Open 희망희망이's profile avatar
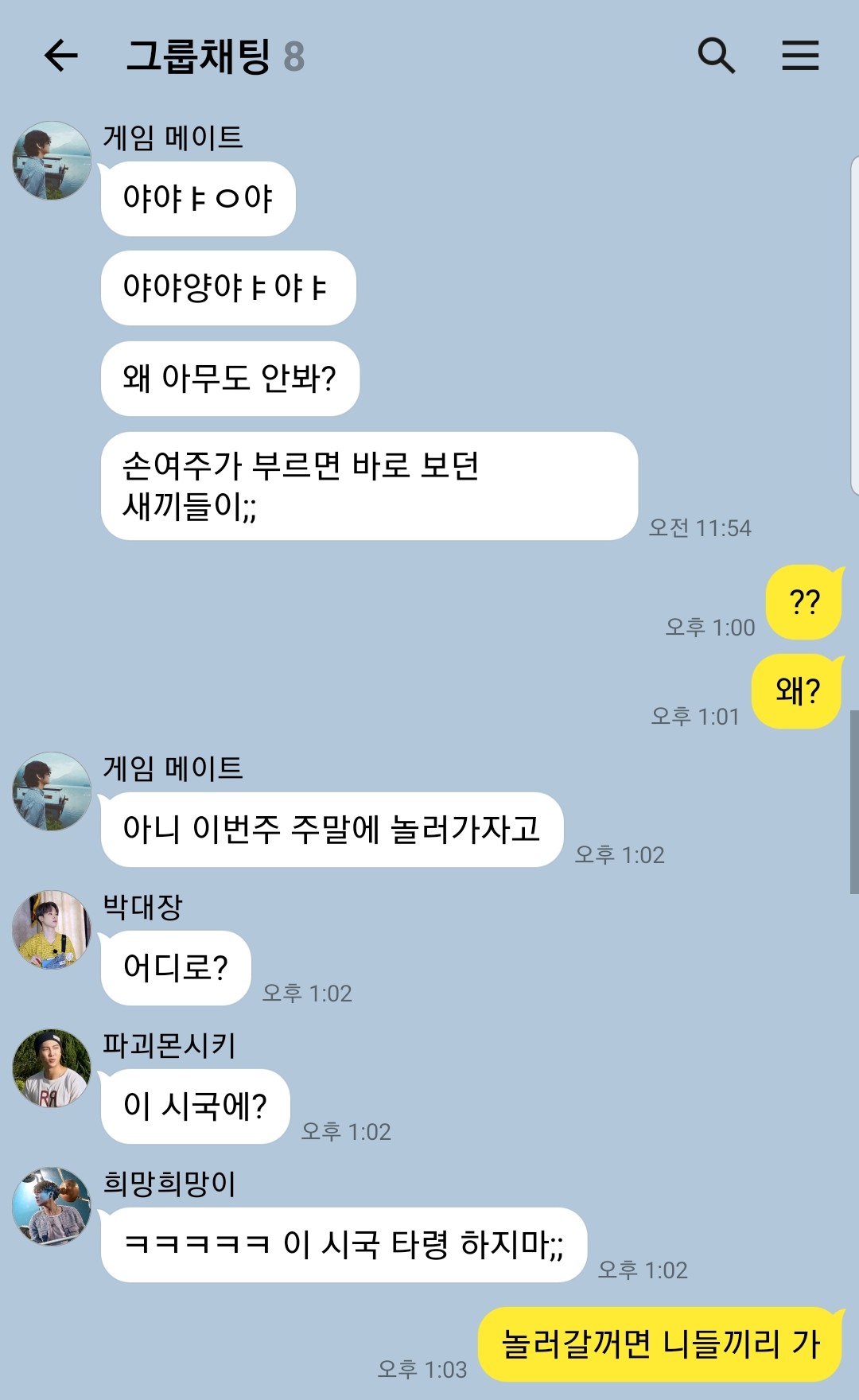The height and width of the screenshot is (1400, 859). (52, 1207)
